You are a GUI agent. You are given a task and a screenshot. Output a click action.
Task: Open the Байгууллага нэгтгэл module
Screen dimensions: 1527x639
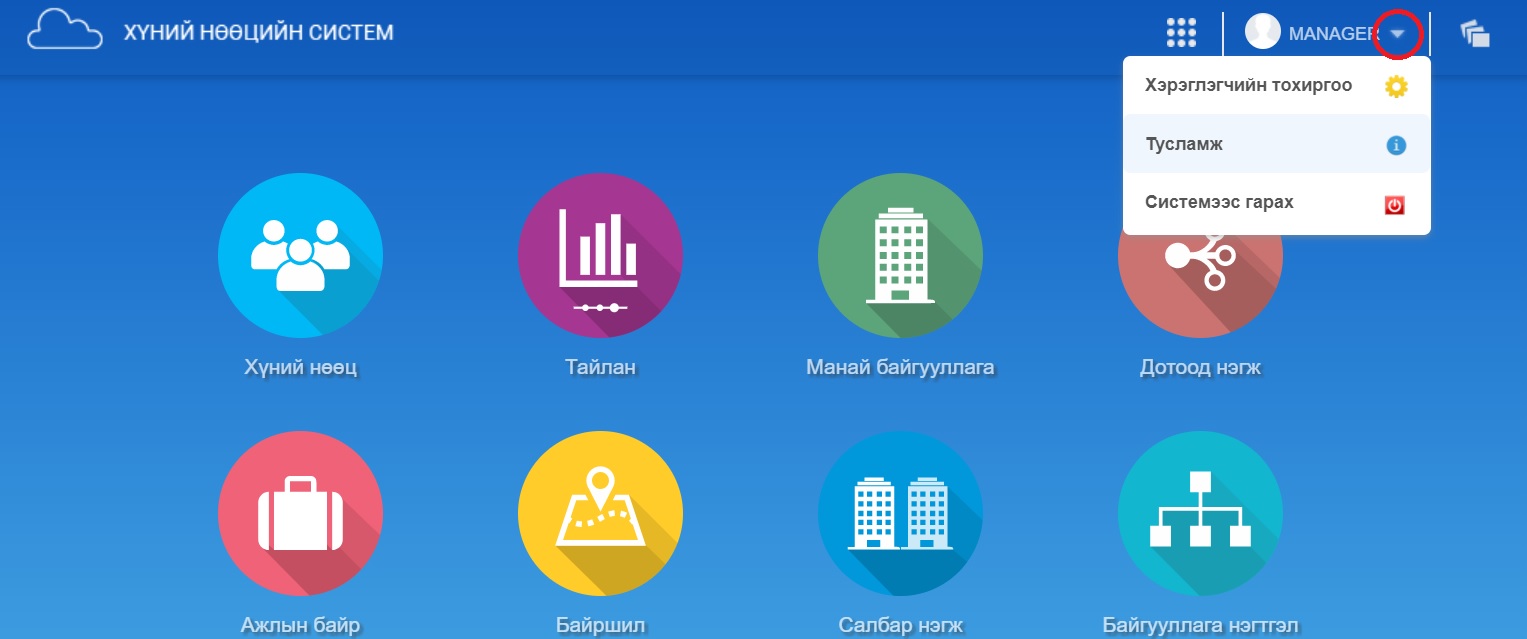tap(1200, 514)
